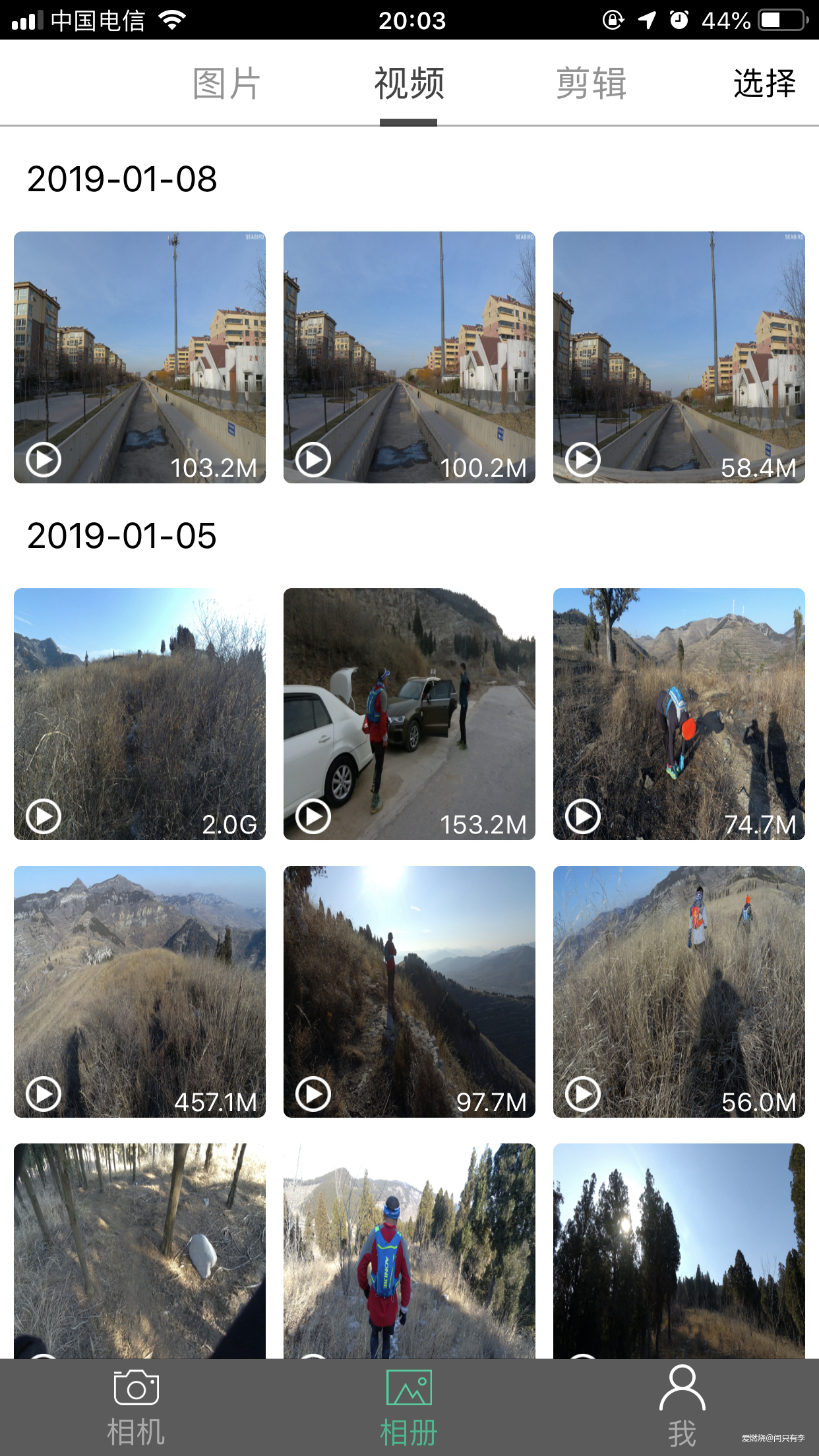Open the video with sun behind trees
This screenshot has width=819, height=1456.
click(679, 1250)
